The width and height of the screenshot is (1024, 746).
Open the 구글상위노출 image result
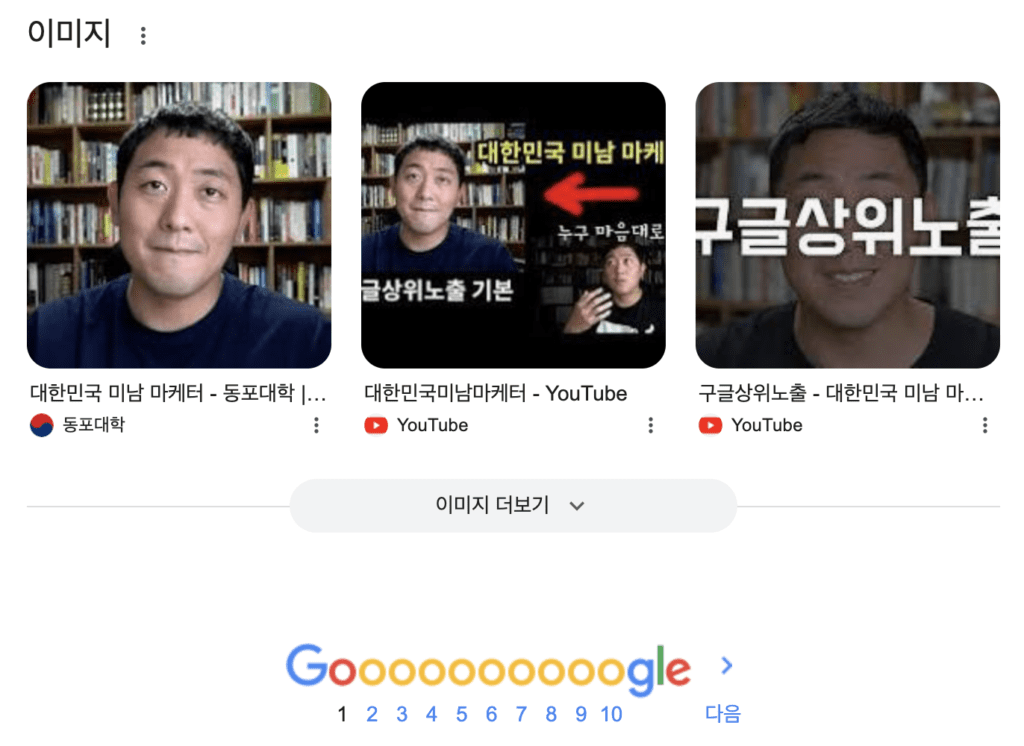tap(847, 225)
